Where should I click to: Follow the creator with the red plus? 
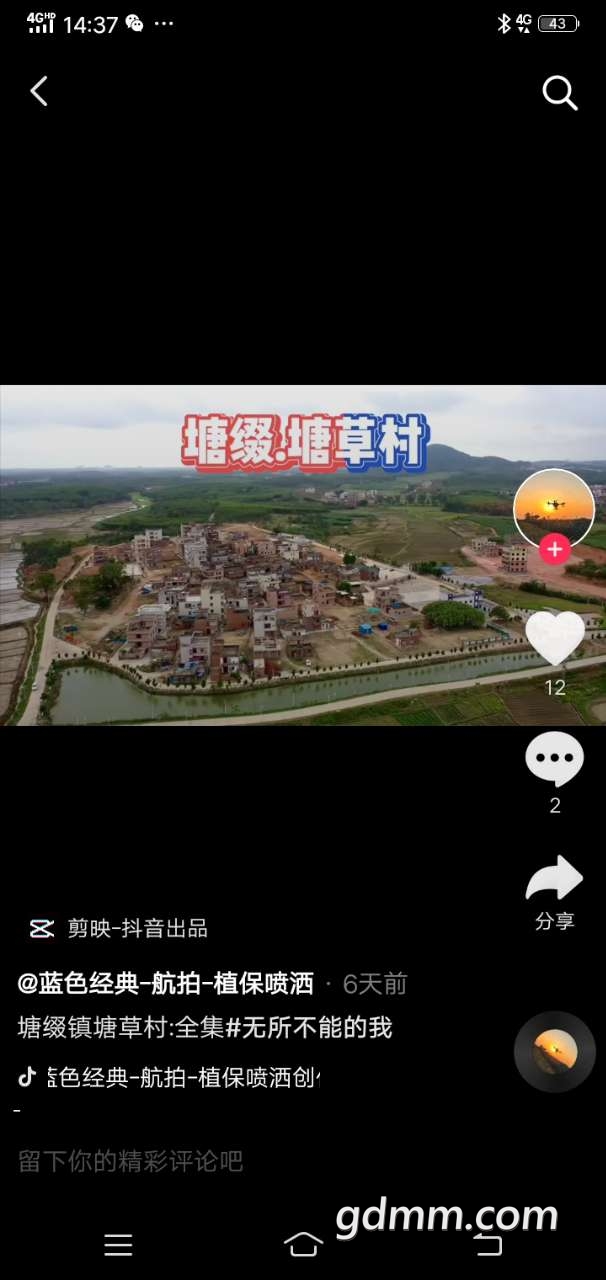554,548
